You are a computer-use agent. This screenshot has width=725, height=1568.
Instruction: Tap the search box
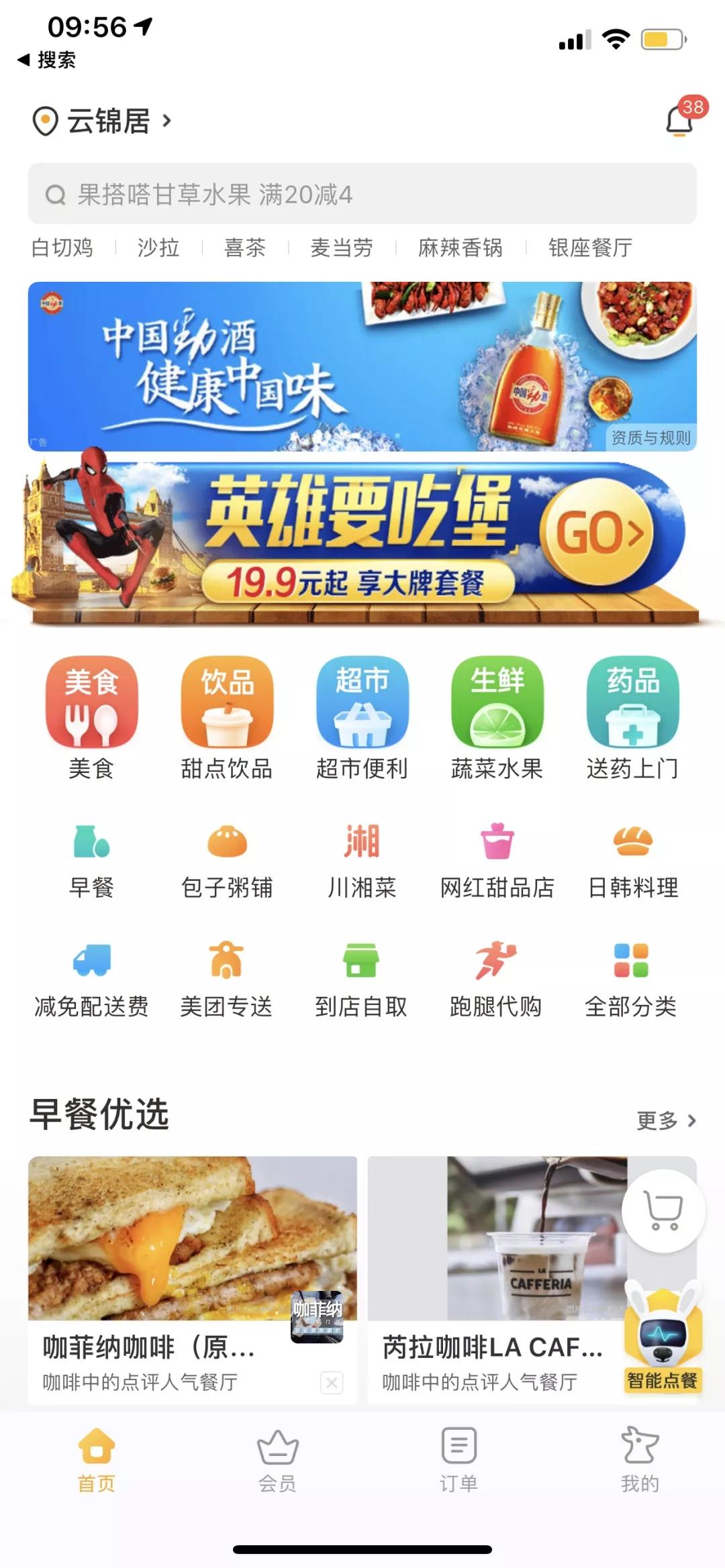362,194
